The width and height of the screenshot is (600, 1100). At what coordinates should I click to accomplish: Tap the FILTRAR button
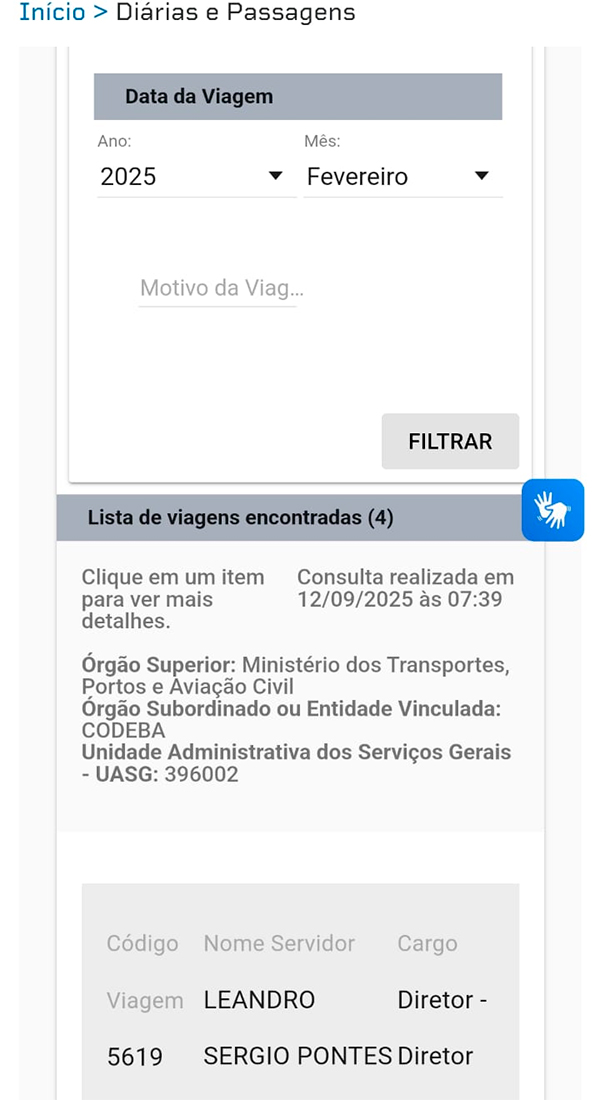[450, 441]
